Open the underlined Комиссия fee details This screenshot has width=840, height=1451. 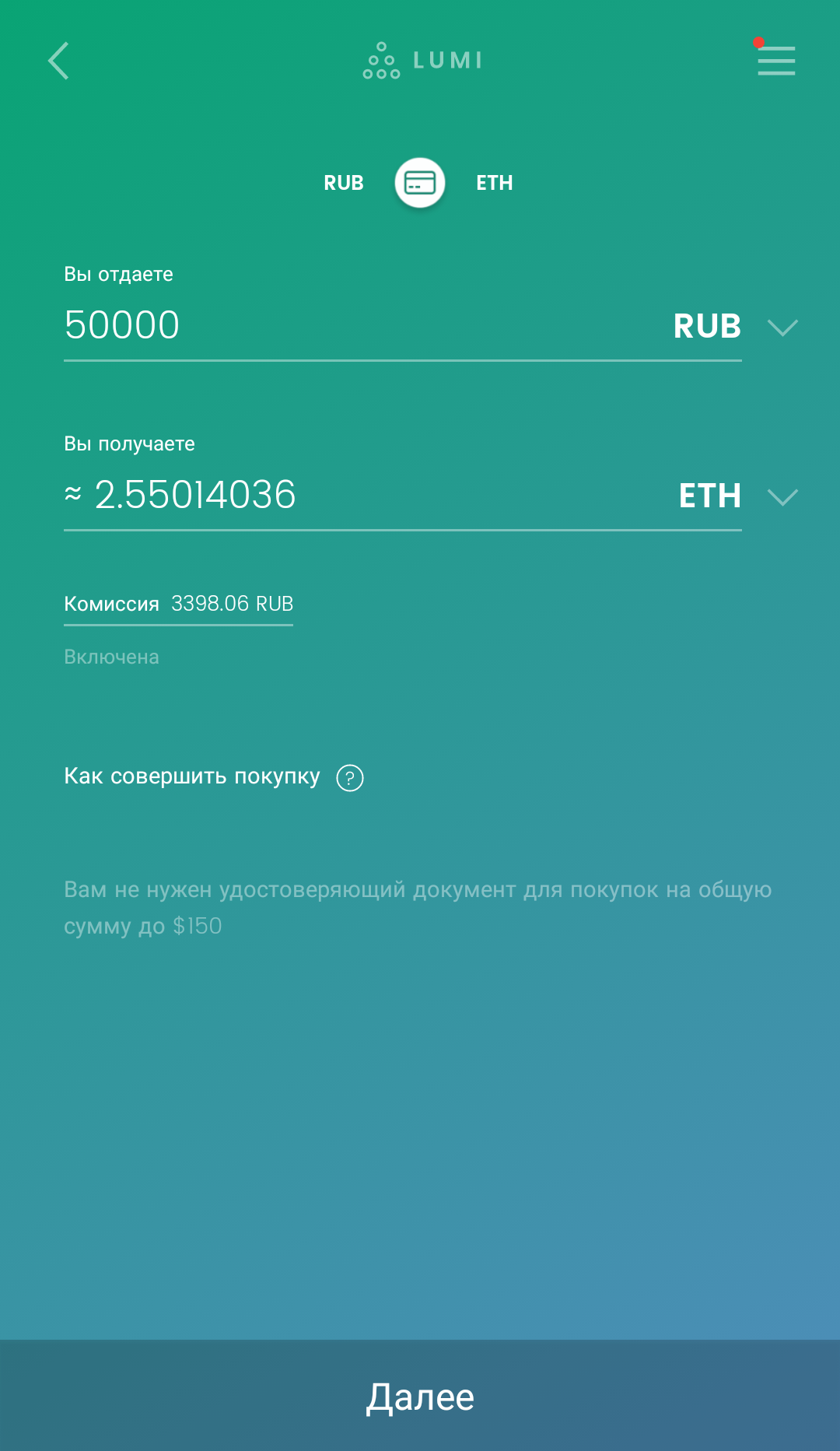tap(178, 604)
